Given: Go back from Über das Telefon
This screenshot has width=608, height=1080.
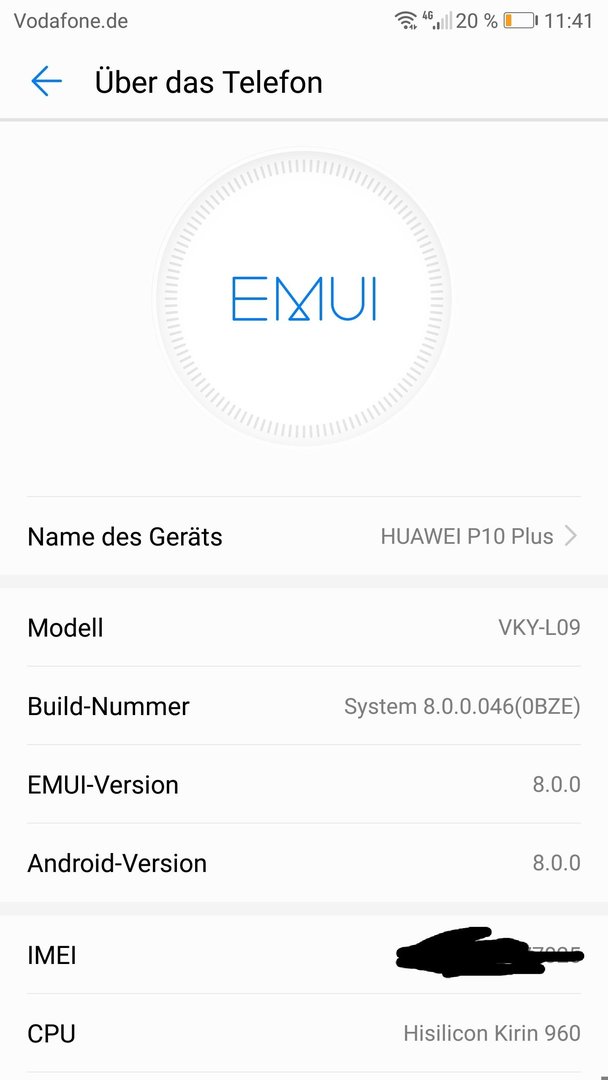Looking at the screenshot, I should 46,82.
